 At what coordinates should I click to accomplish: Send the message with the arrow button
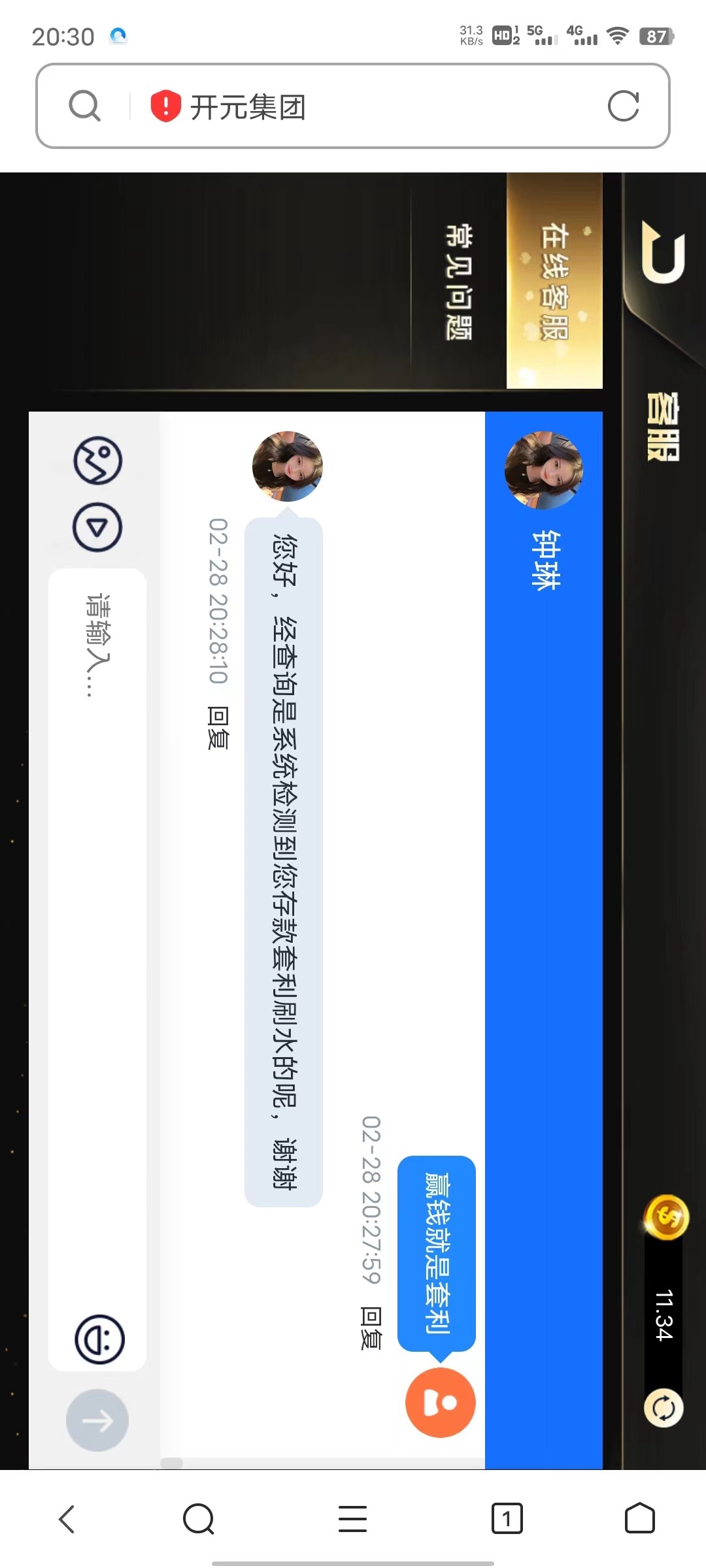(97, 1420)
